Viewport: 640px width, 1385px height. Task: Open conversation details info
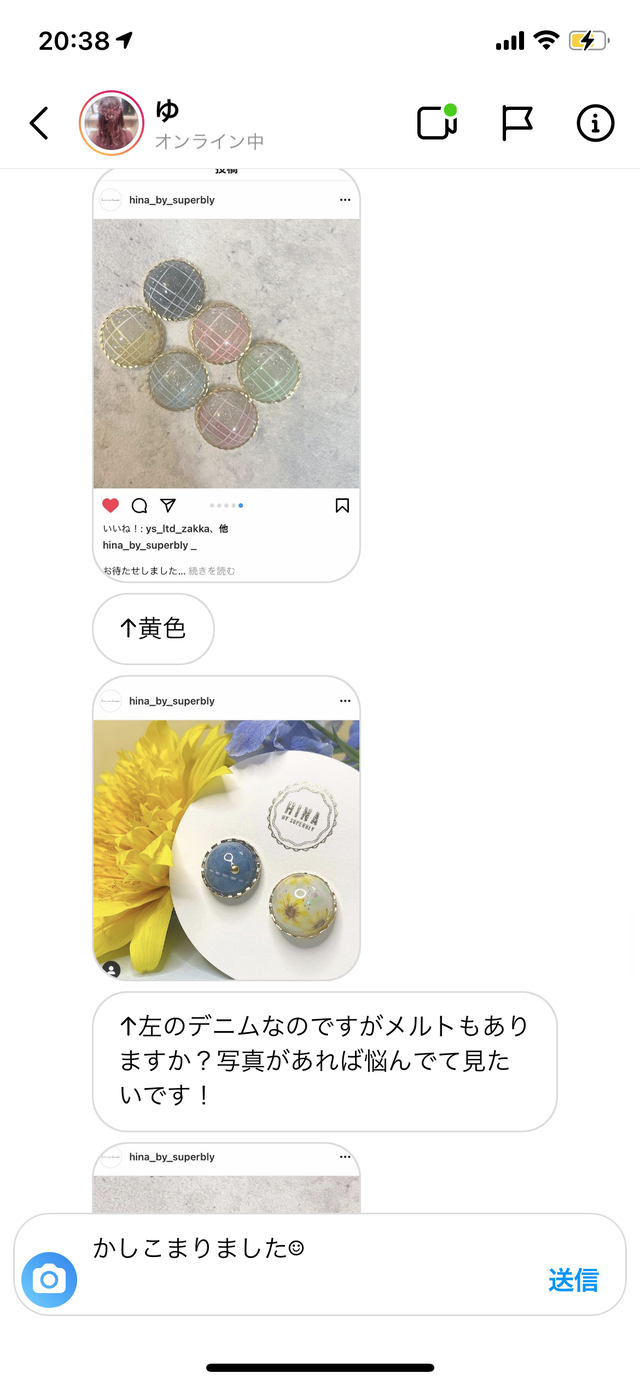pos(595,124)
